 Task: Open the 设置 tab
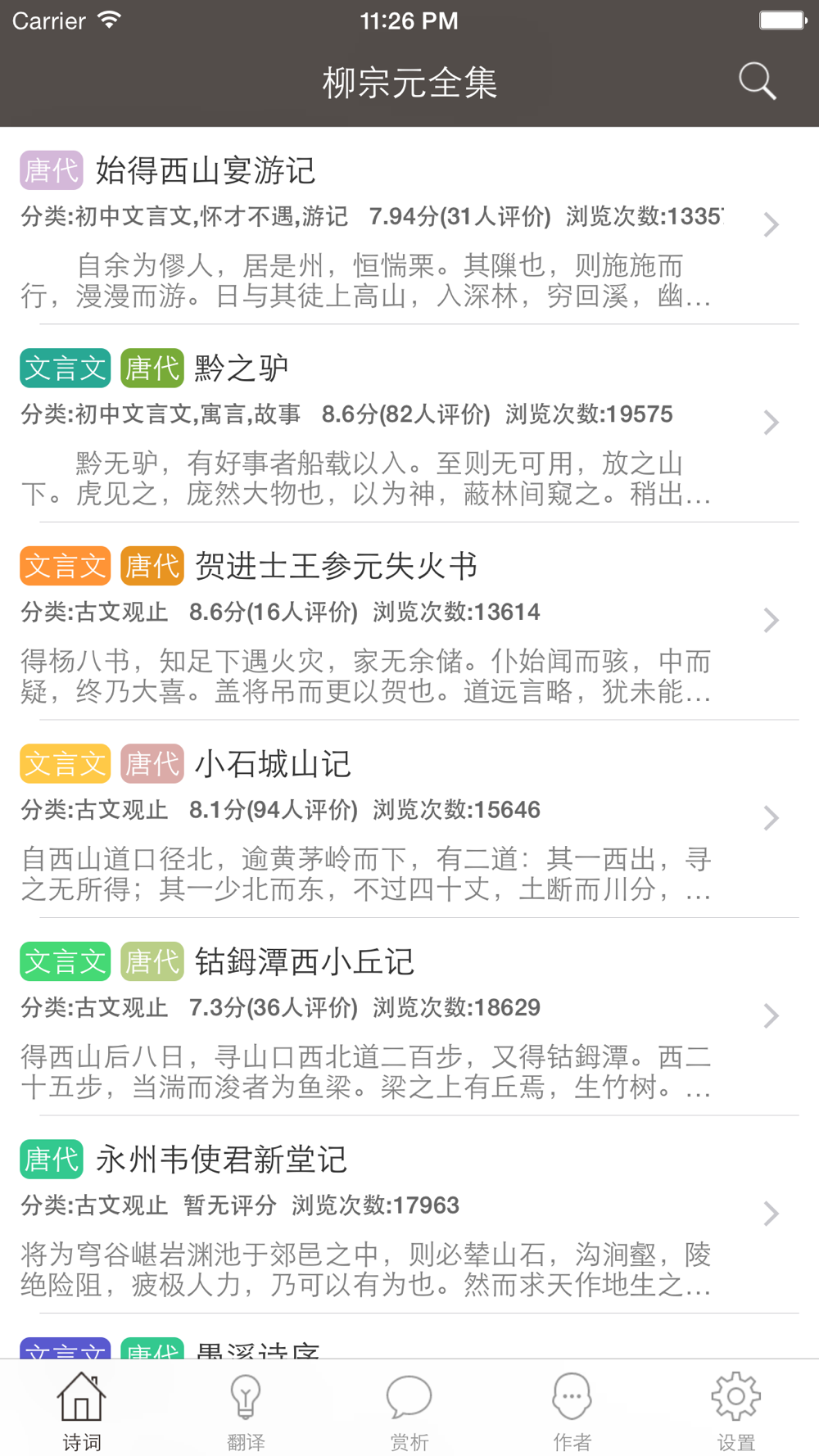click(735, 1409)
